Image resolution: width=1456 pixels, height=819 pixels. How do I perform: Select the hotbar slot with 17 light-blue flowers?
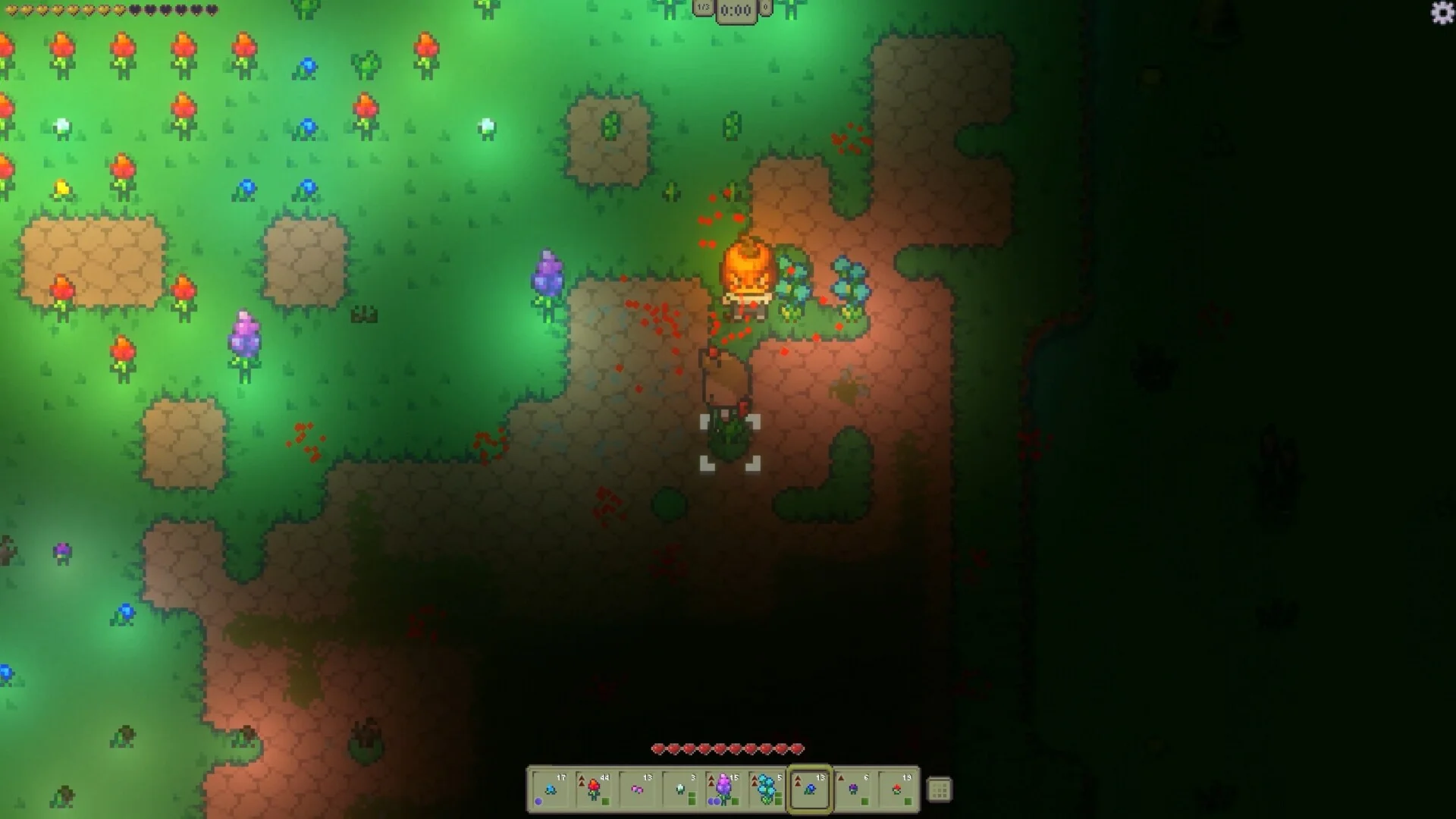[x=551, y=789]
